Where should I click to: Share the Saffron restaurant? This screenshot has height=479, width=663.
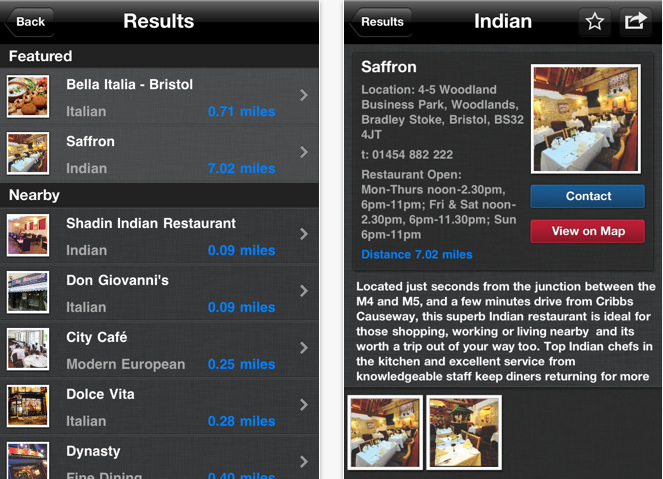tap(634, 21)
